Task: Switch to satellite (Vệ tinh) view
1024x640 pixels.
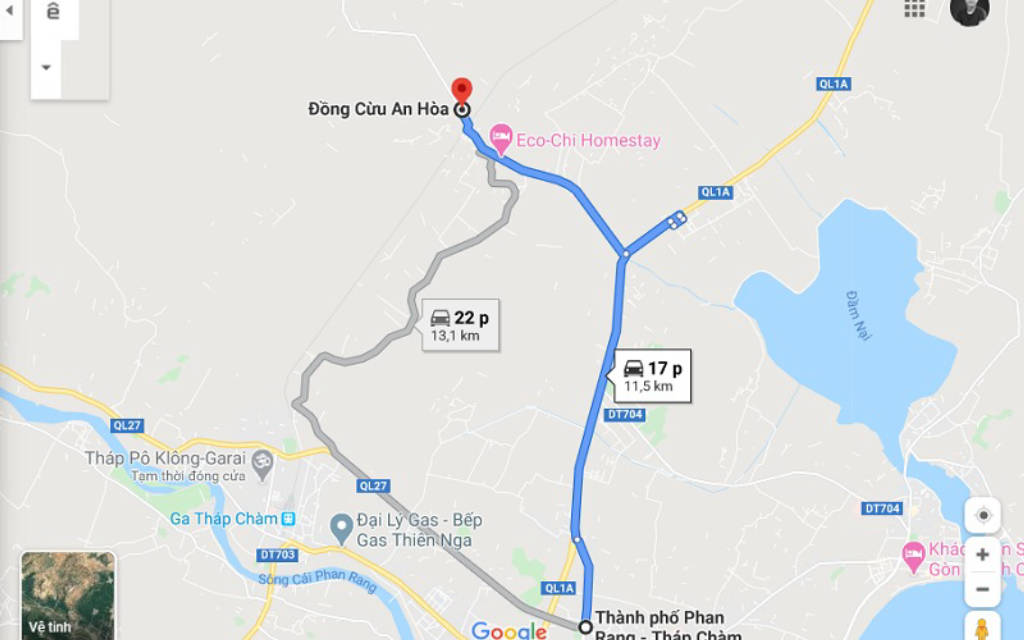Action: [x=68, y=596]
